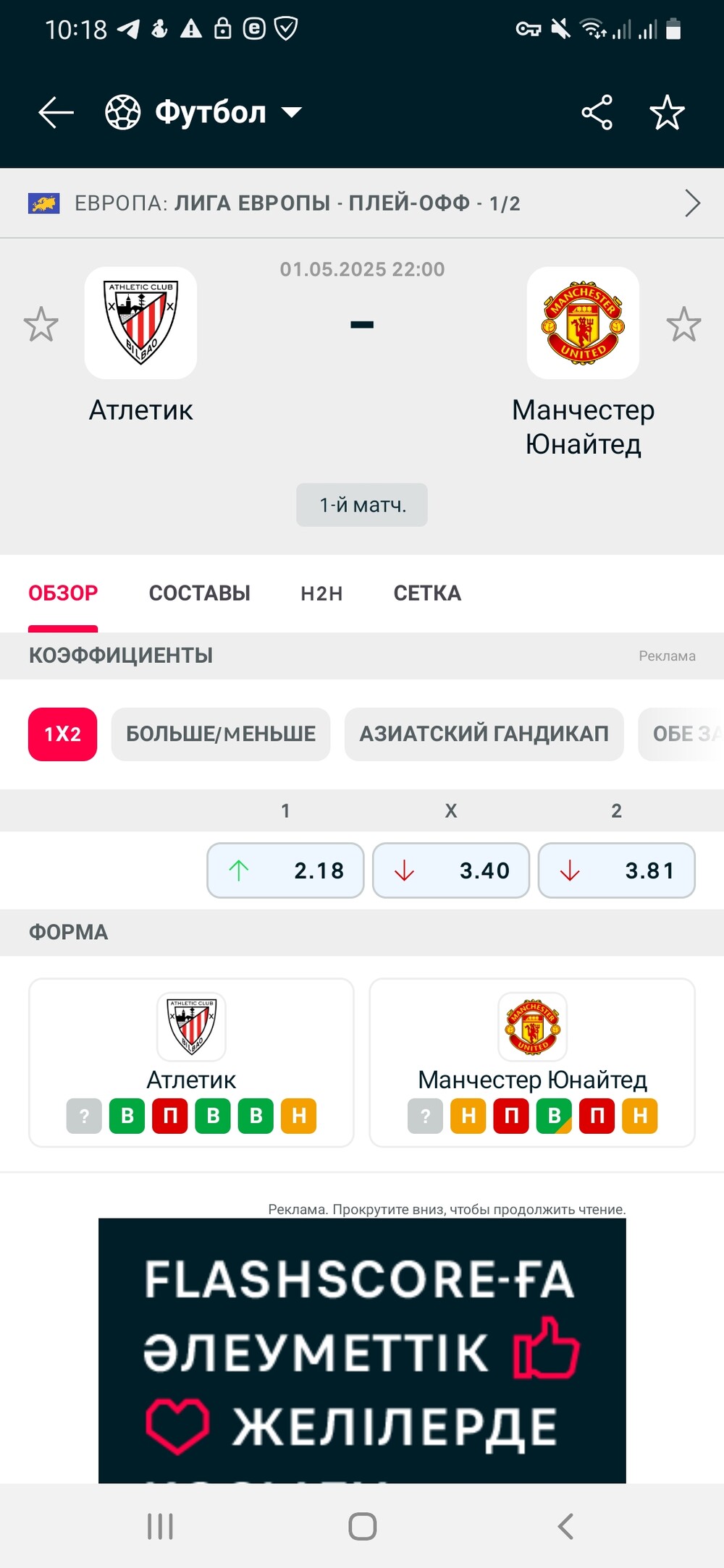
Task: Select the Азиатский гандикап odds chip
Action: coord(484,734)
